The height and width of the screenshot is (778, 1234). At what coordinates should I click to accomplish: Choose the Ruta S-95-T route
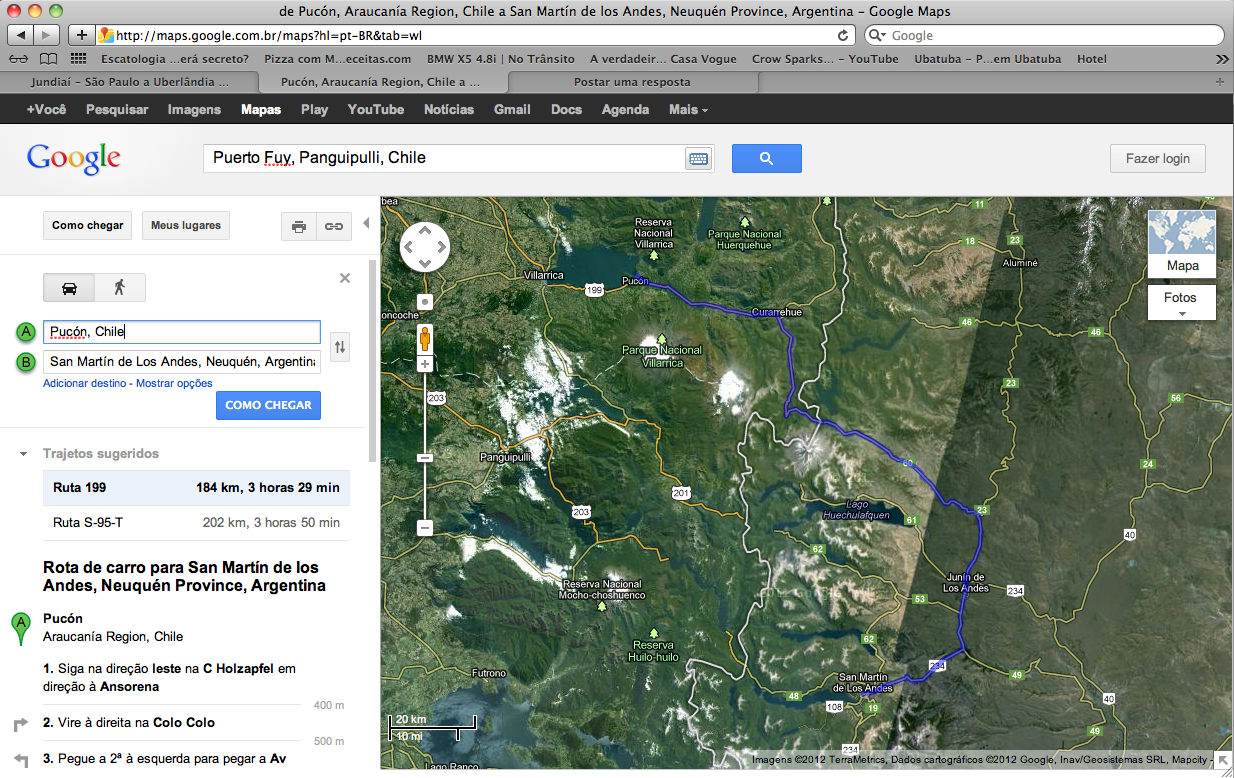[x=196, y=522]
